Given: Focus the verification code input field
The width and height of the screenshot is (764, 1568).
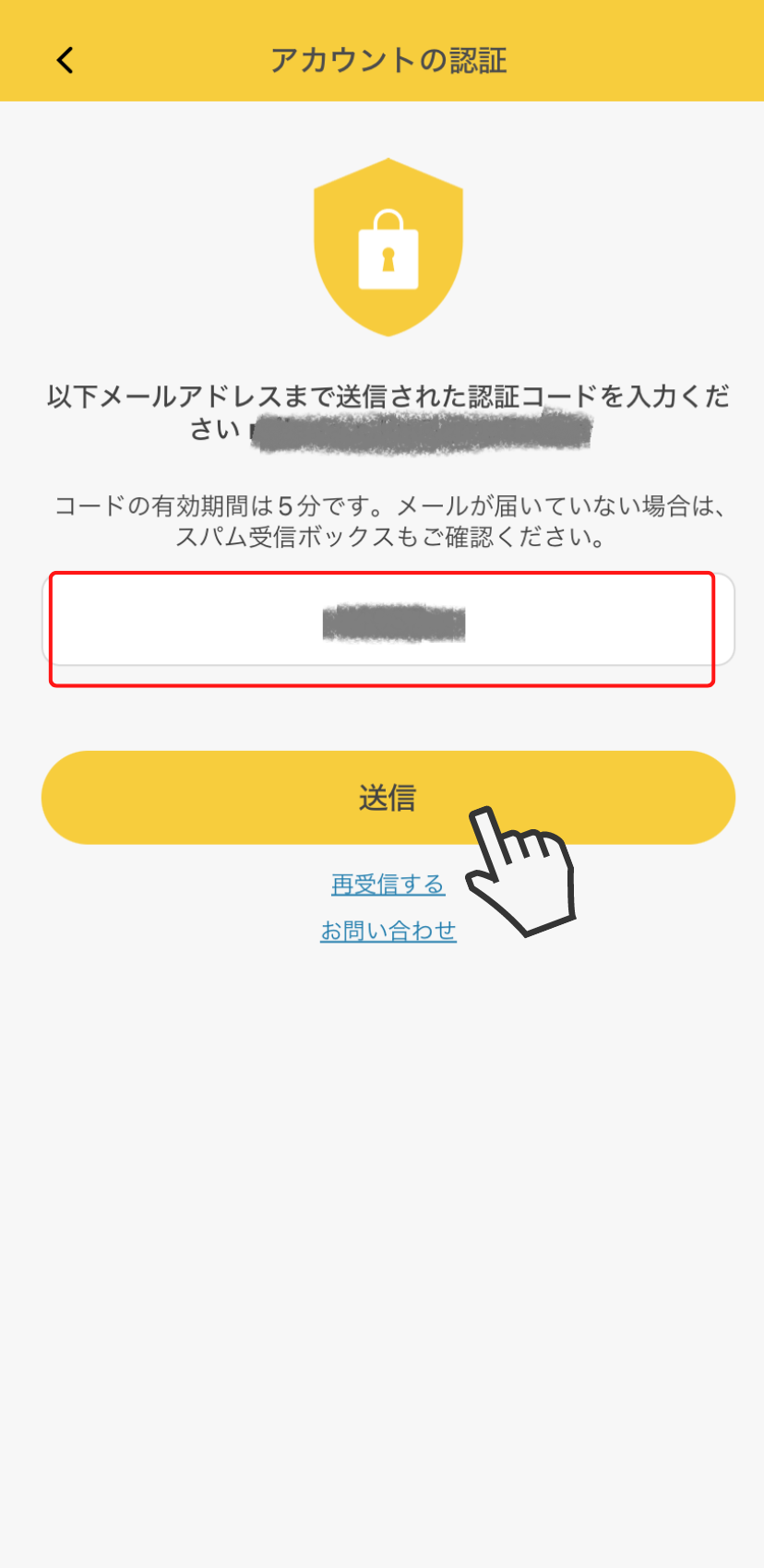Looking at the screenshot, I should (x=388, y=620).
